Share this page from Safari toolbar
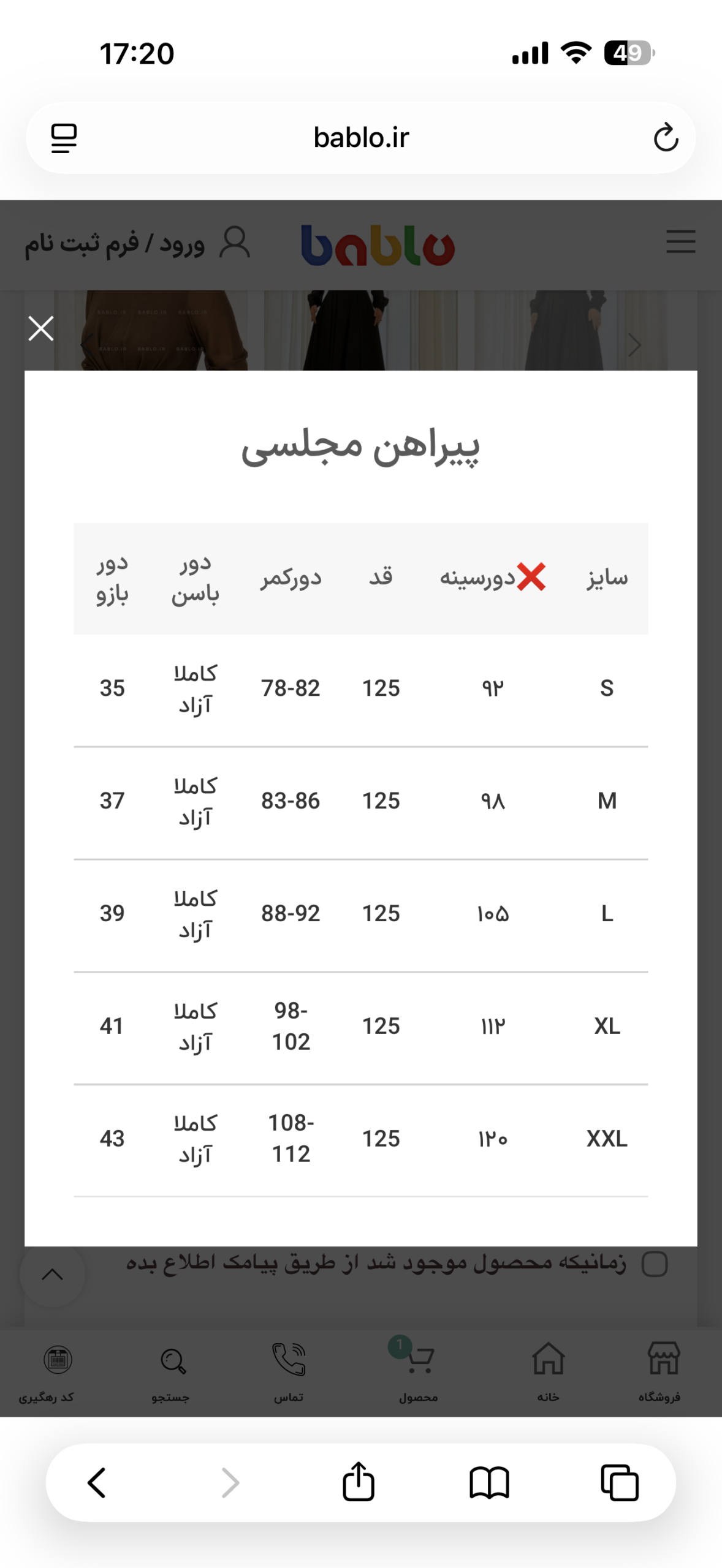Image resolution: width=722 pixels, height=1568 pixels. 359,1482
